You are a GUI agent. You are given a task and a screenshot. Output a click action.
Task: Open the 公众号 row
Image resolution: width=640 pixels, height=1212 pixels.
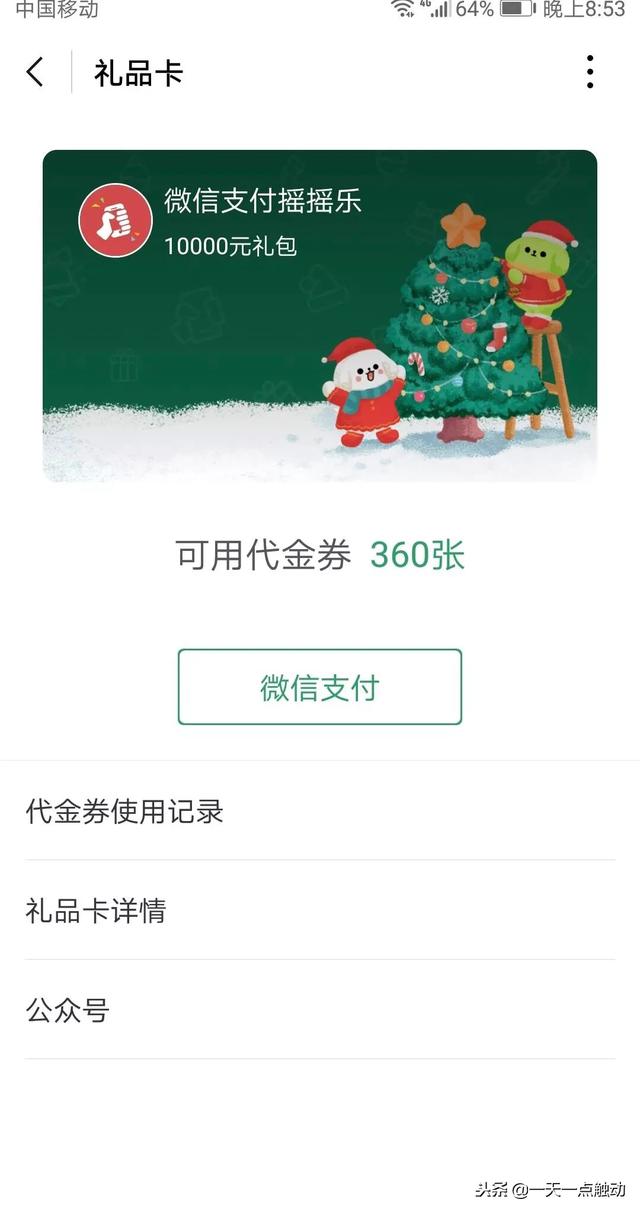[320, 1010]
